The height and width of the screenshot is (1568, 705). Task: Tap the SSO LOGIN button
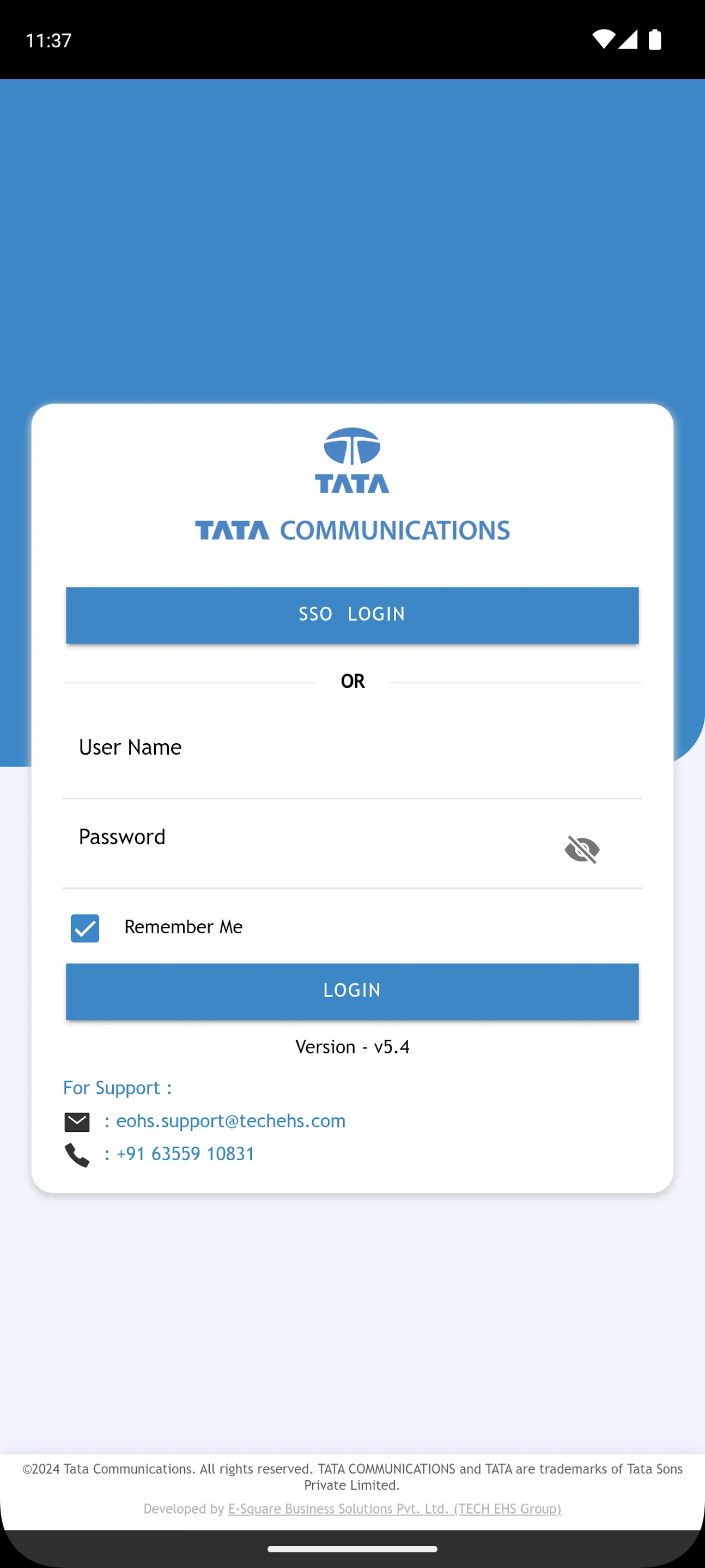click(x=352, y=615)
